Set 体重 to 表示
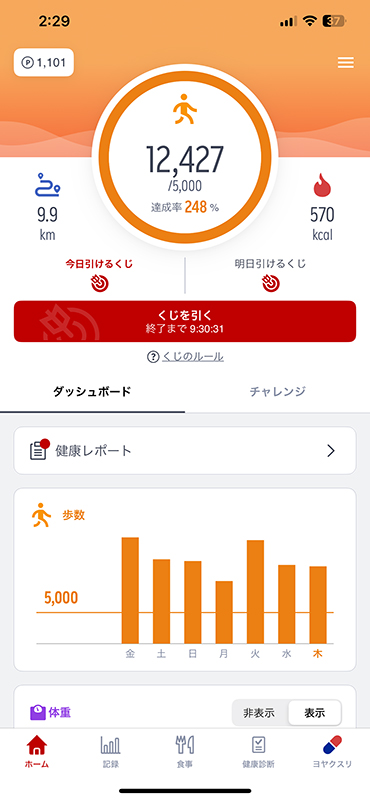Viewport: 370px width, 800px height. [x=314, y=713]
